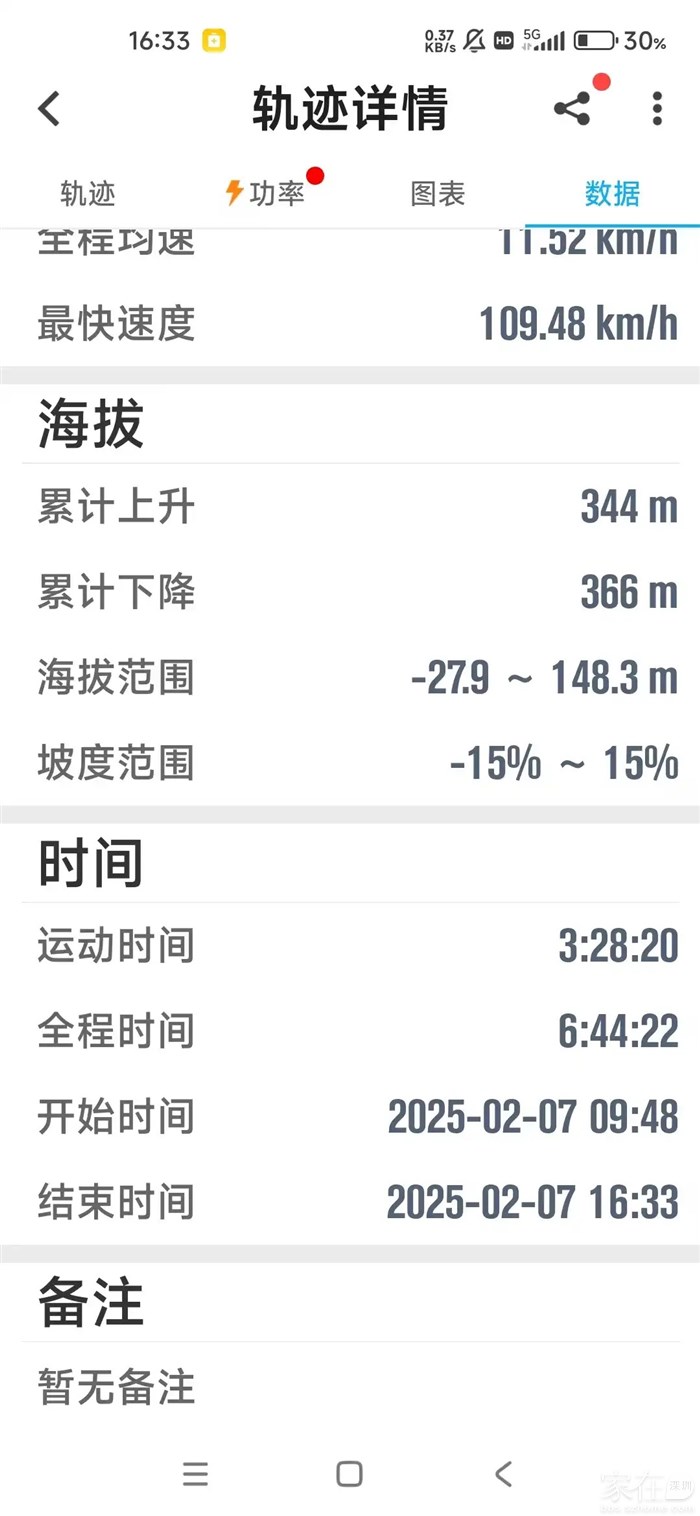The height and width of the screenshot is (1516, 700).
Task: View the 图表 tab
Action: pos(438,193)
